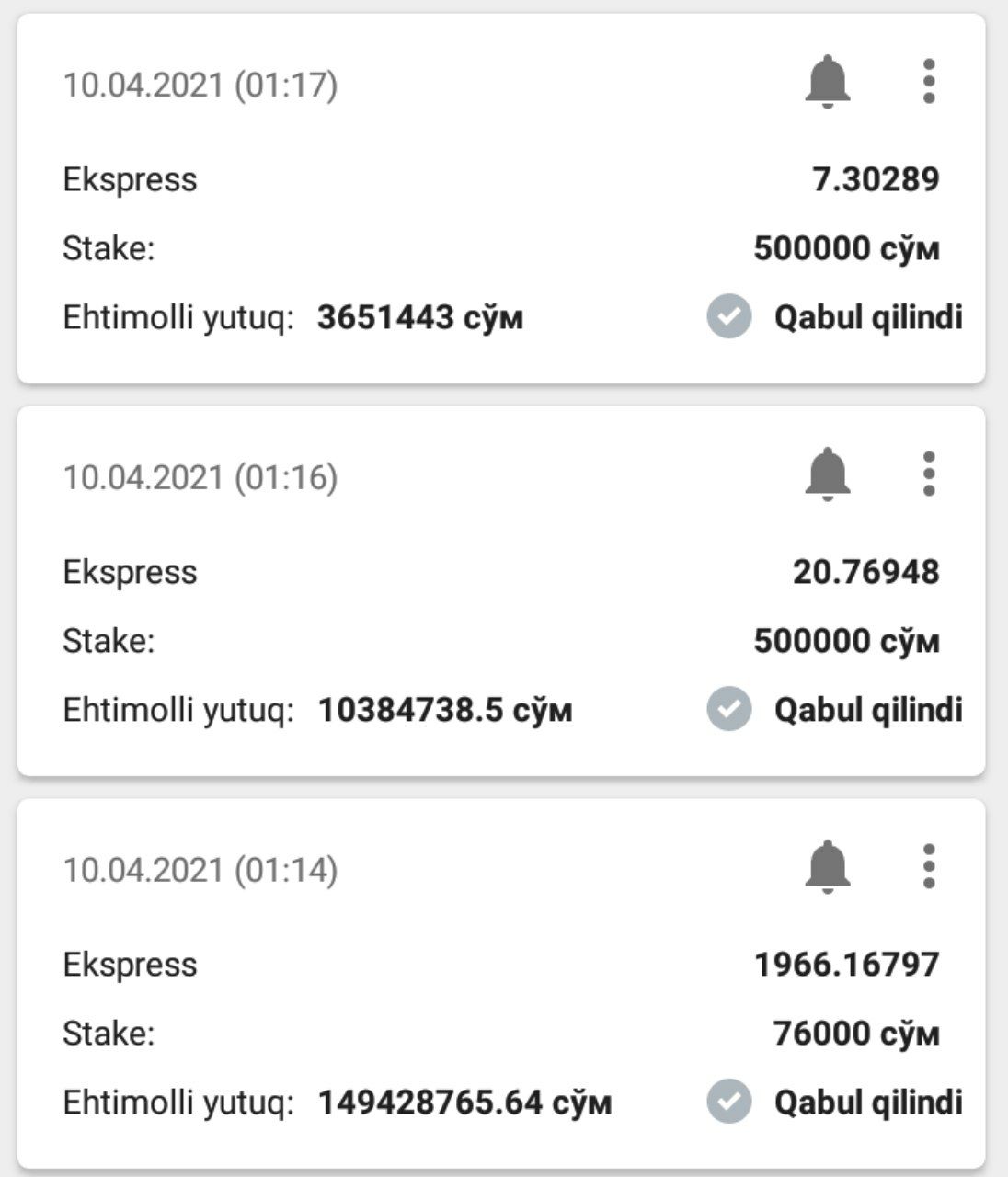Open the overflow menu for the 01:17 bet

[929, 82]
